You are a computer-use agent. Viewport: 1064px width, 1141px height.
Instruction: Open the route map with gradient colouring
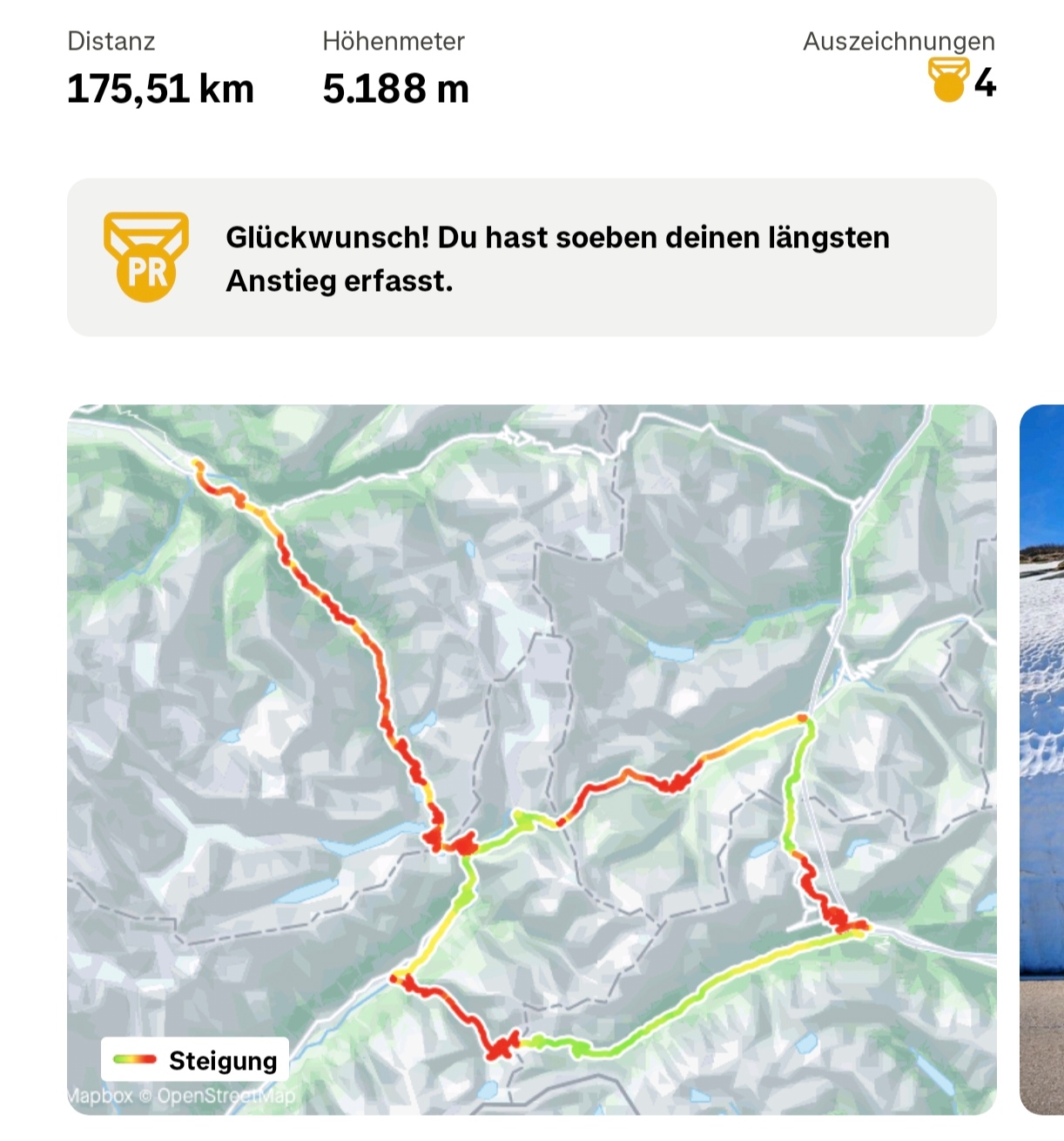click(x=531, y=758)
